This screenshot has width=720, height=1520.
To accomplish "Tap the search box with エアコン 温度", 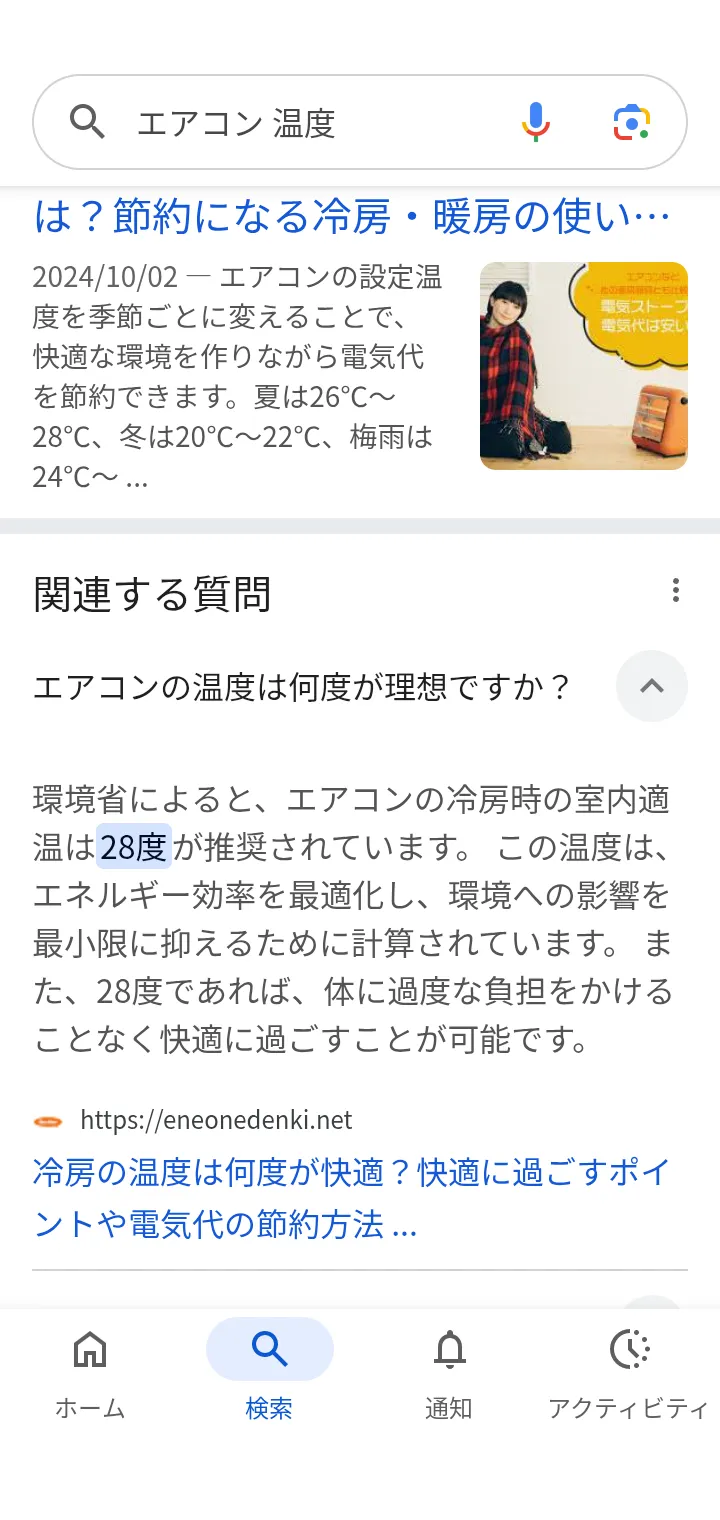I will pyautogui.click(x=300, y=123).
